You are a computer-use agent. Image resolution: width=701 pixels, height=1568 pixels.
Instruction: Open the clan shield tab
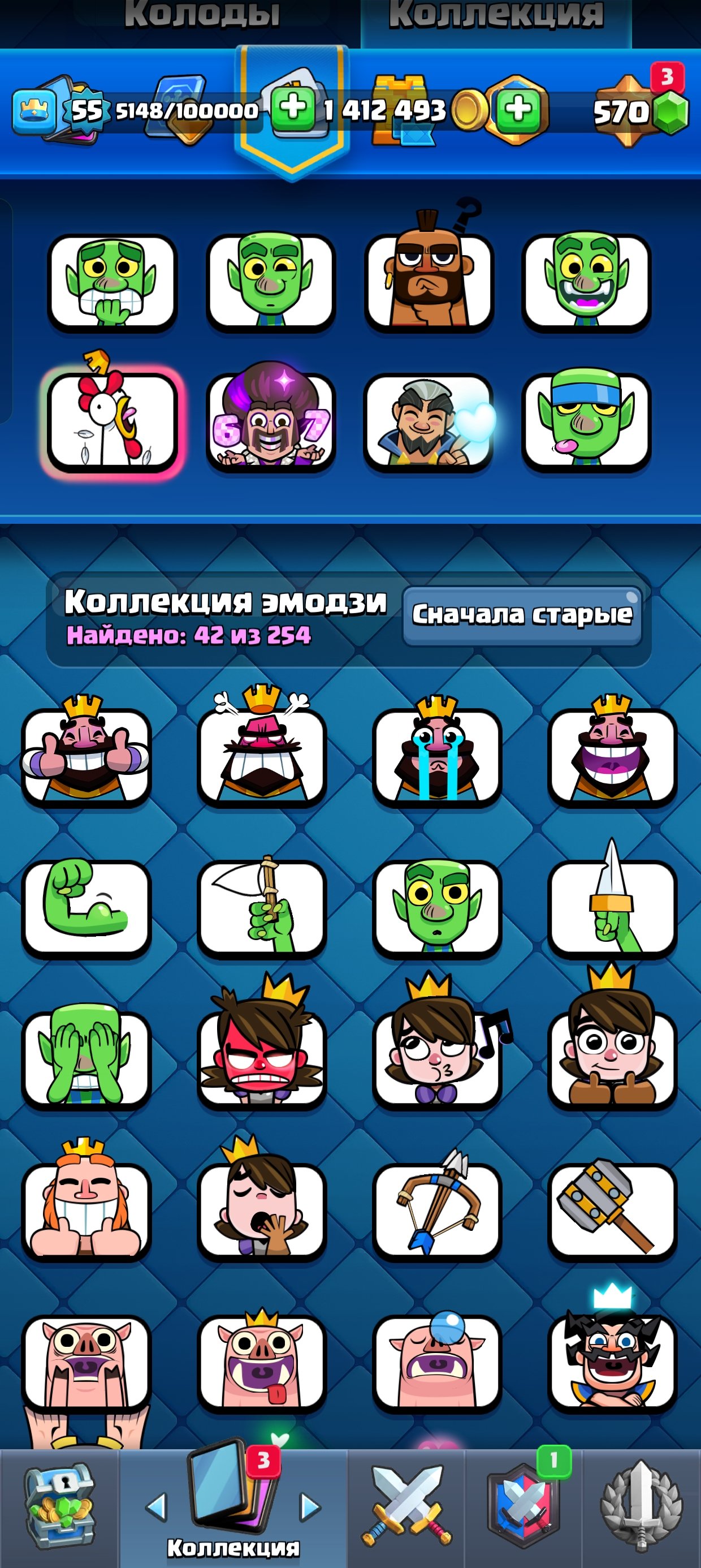[523, 1507]
